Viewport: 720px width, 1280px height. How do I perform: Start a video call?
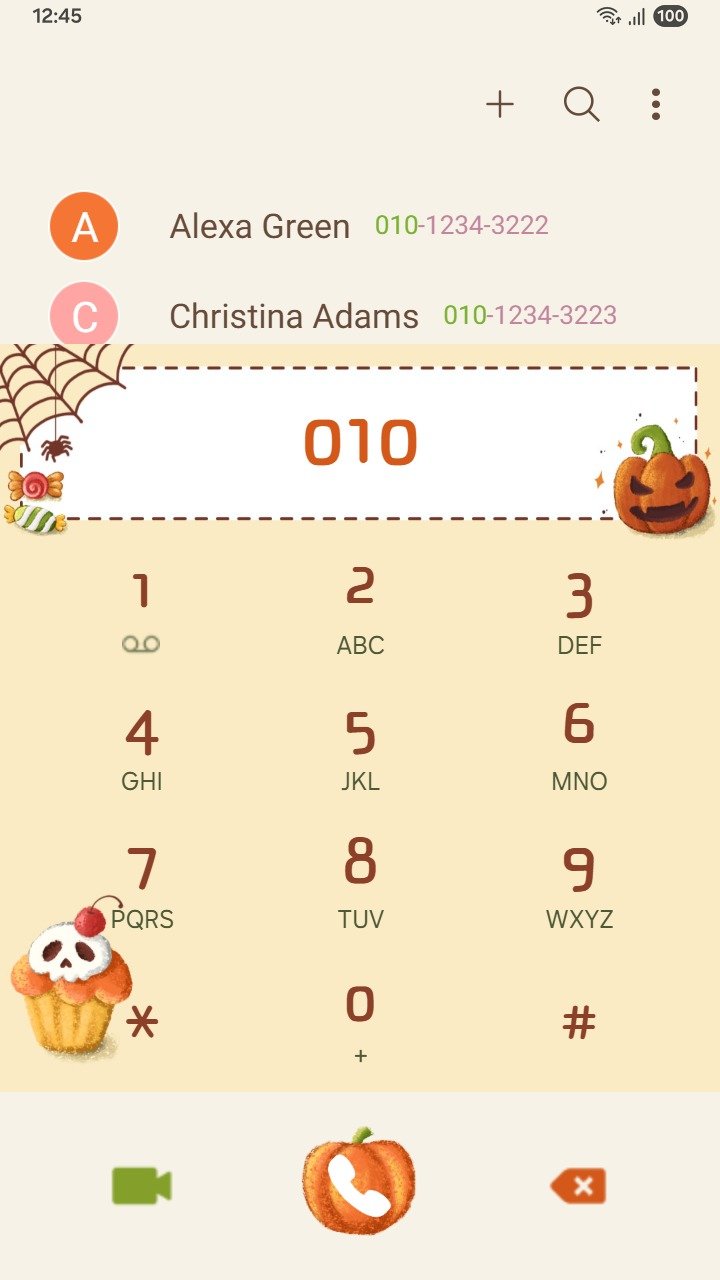tap(142, 1186)
